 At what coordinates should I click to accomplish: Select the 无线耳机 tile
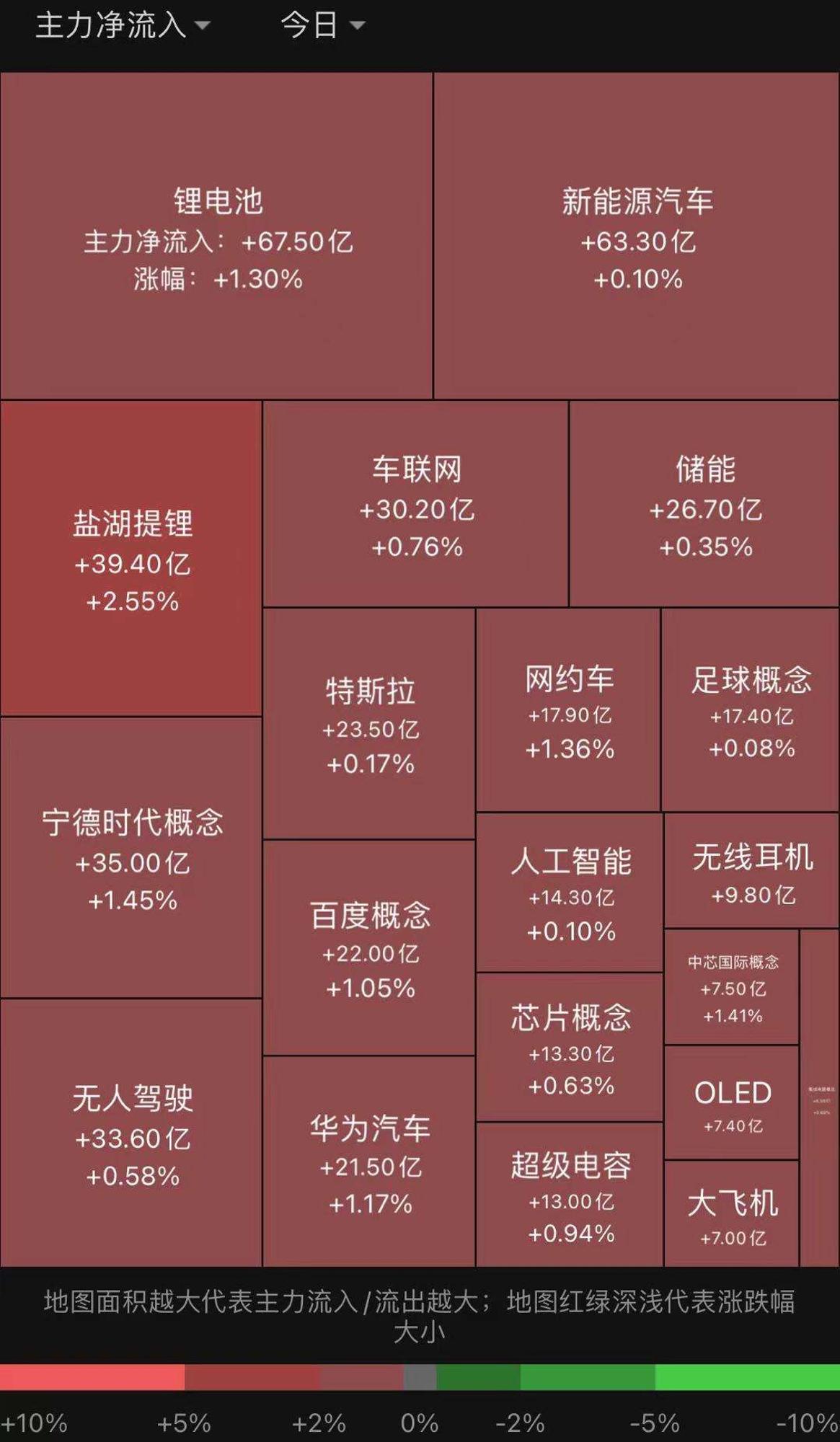tap(751, 870)
